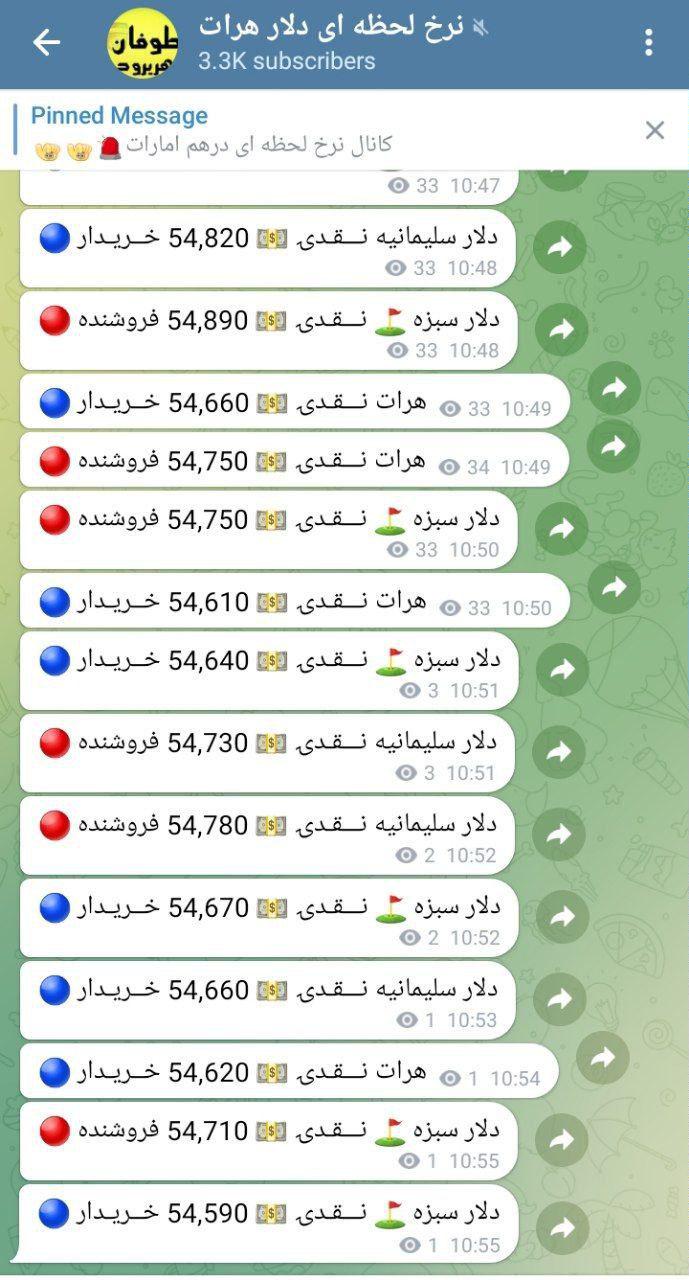Share the 54,710 seller message
The height and width of the screenshot is (1280, 689).
(x=560, y=1140)
